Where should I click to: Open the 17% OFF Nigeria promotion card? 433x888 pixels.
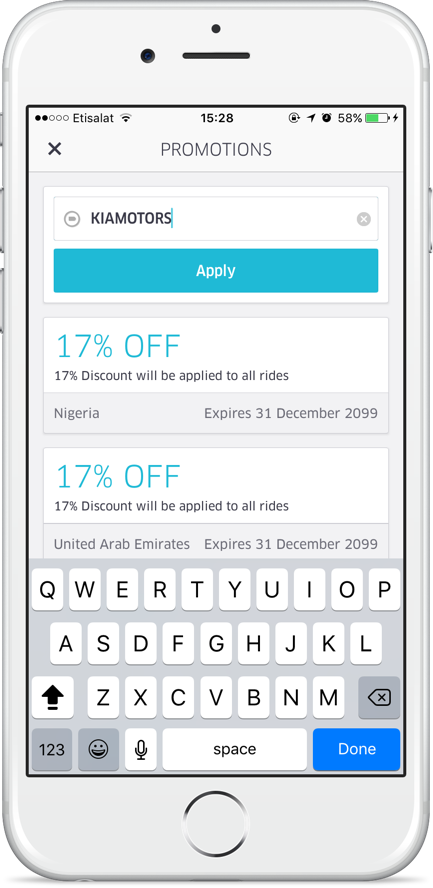216,375
